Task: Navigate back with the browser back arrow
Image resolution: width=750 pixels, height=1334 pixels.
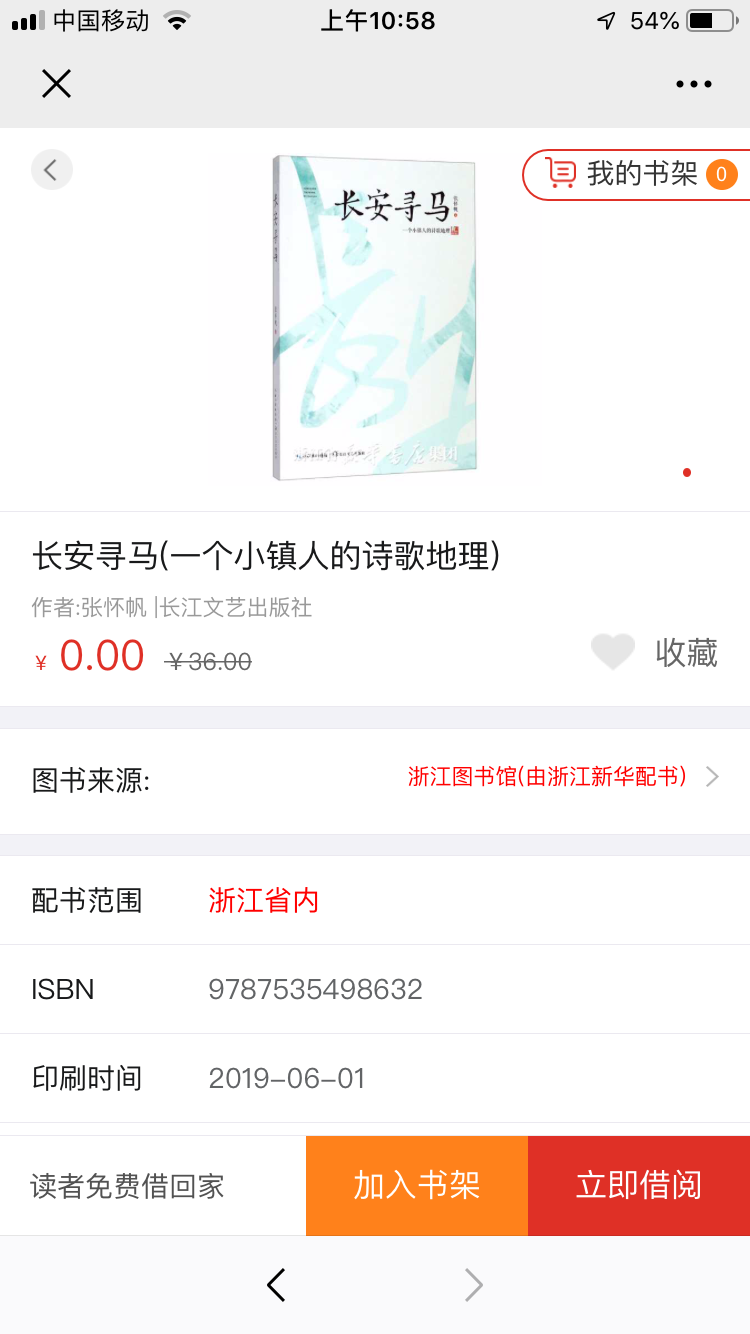Action: pyautogui.click(x=276, y=1285)
